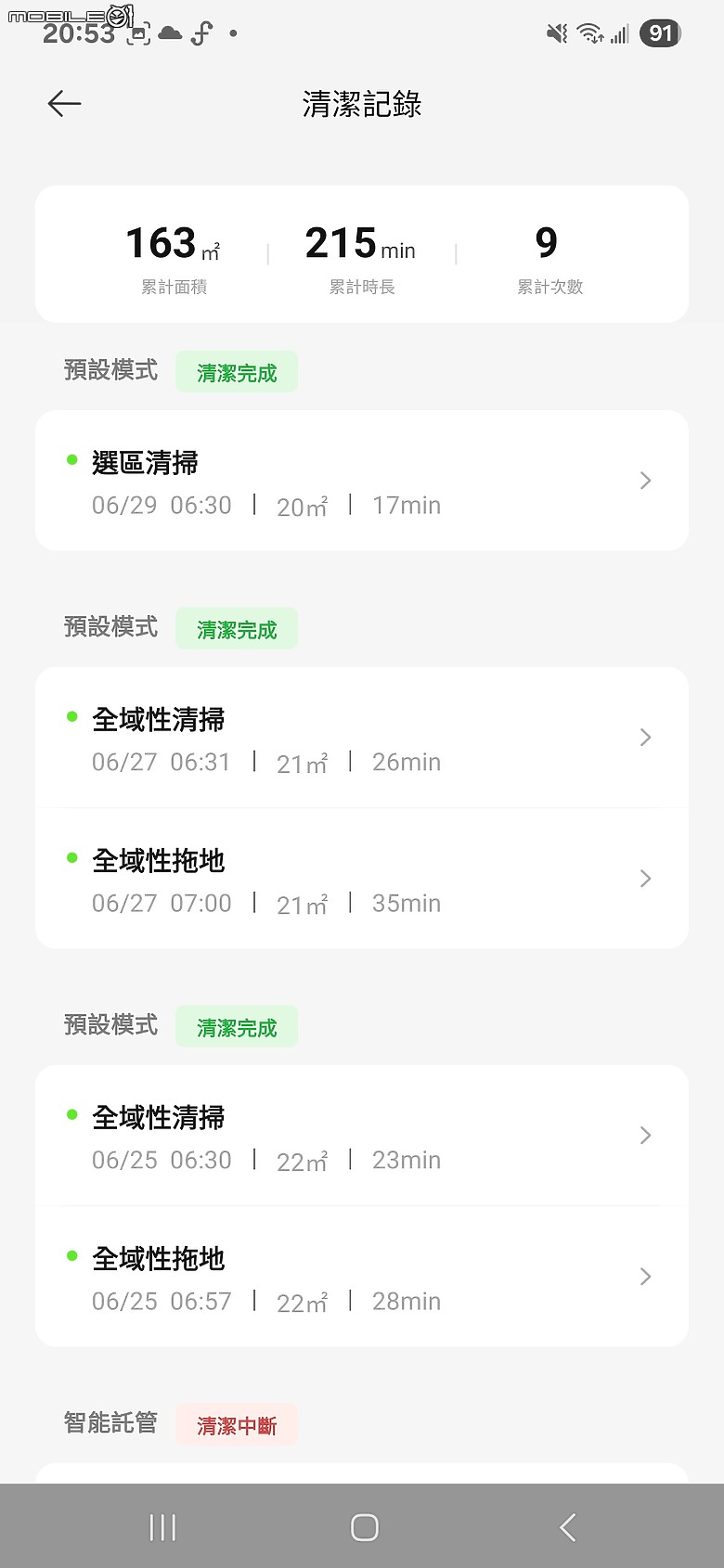724x1568 pixels.
Task: Open the 全域性清掃 record from 06/27 06:31
Action: click(362, 738)
